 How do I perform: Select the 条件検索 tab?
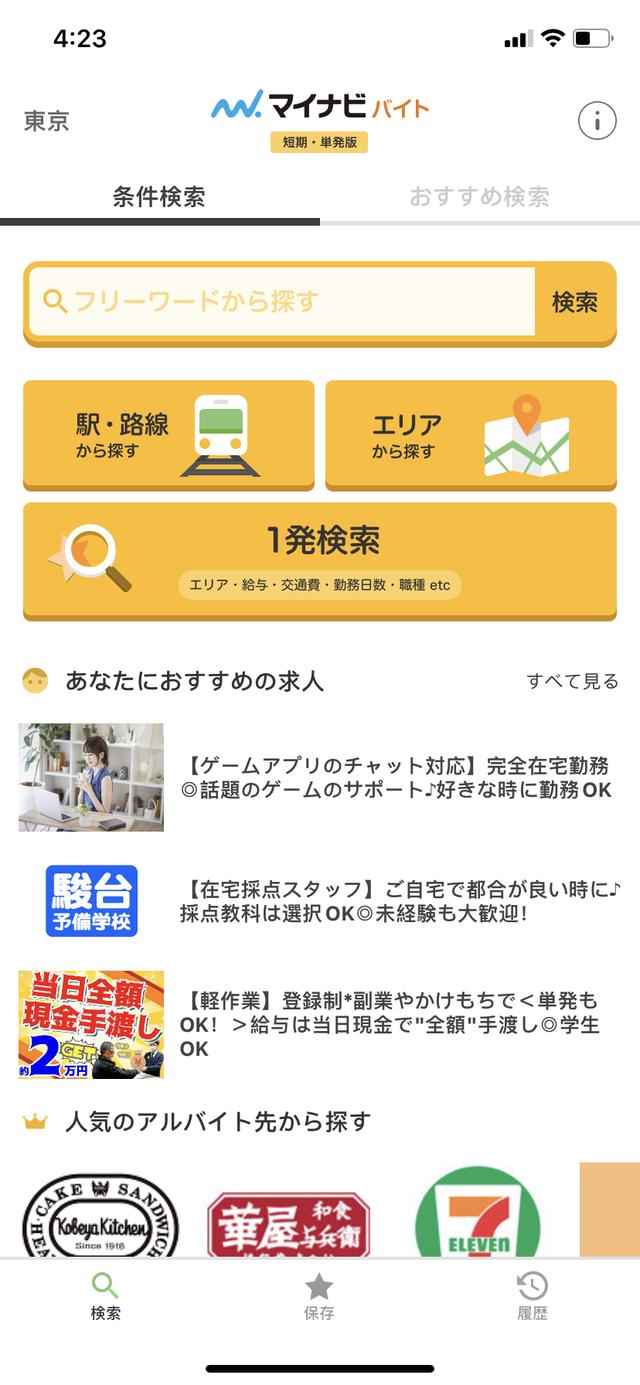point(159,197)
